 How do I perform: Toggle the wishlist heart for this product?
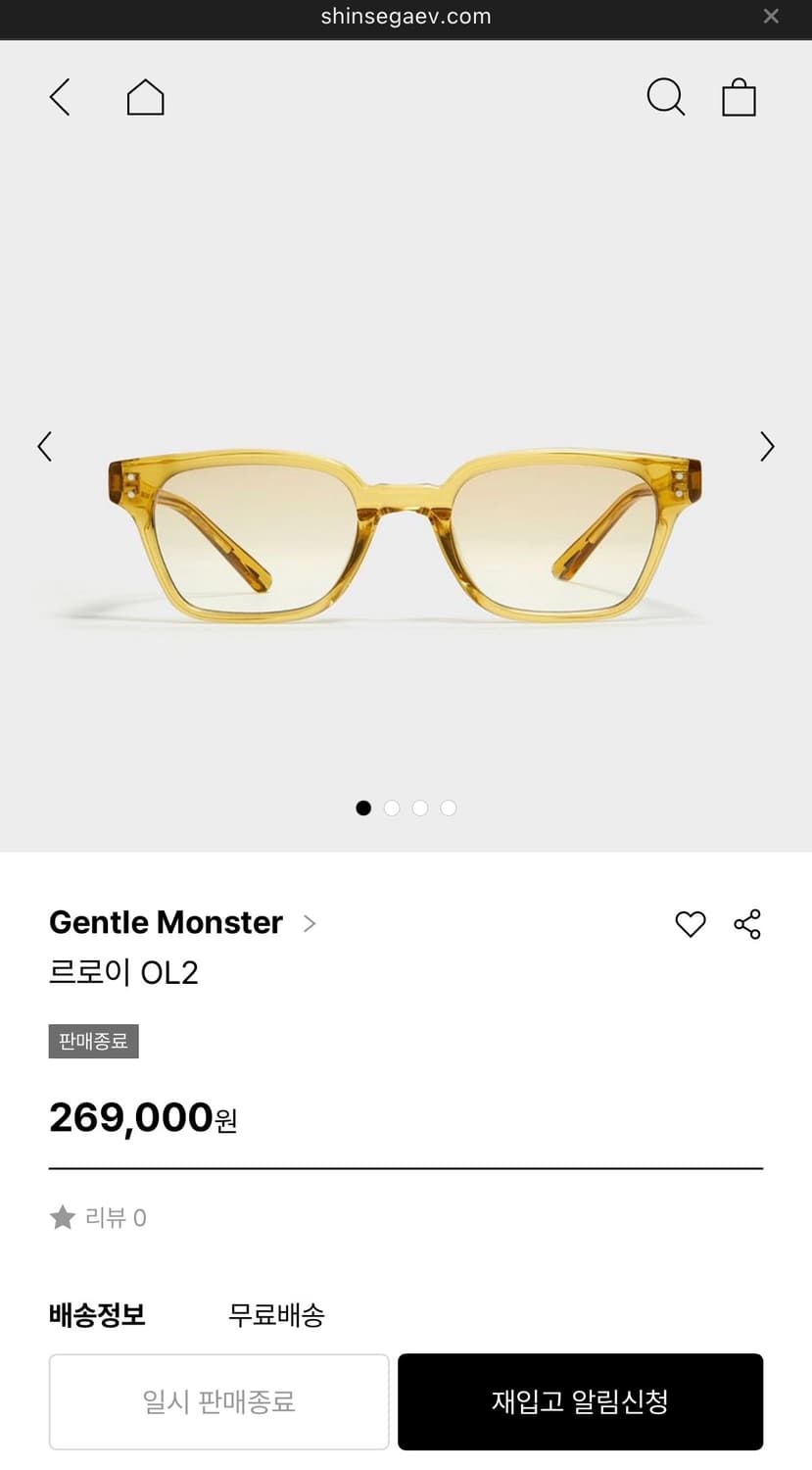click(x=690, y=923)
